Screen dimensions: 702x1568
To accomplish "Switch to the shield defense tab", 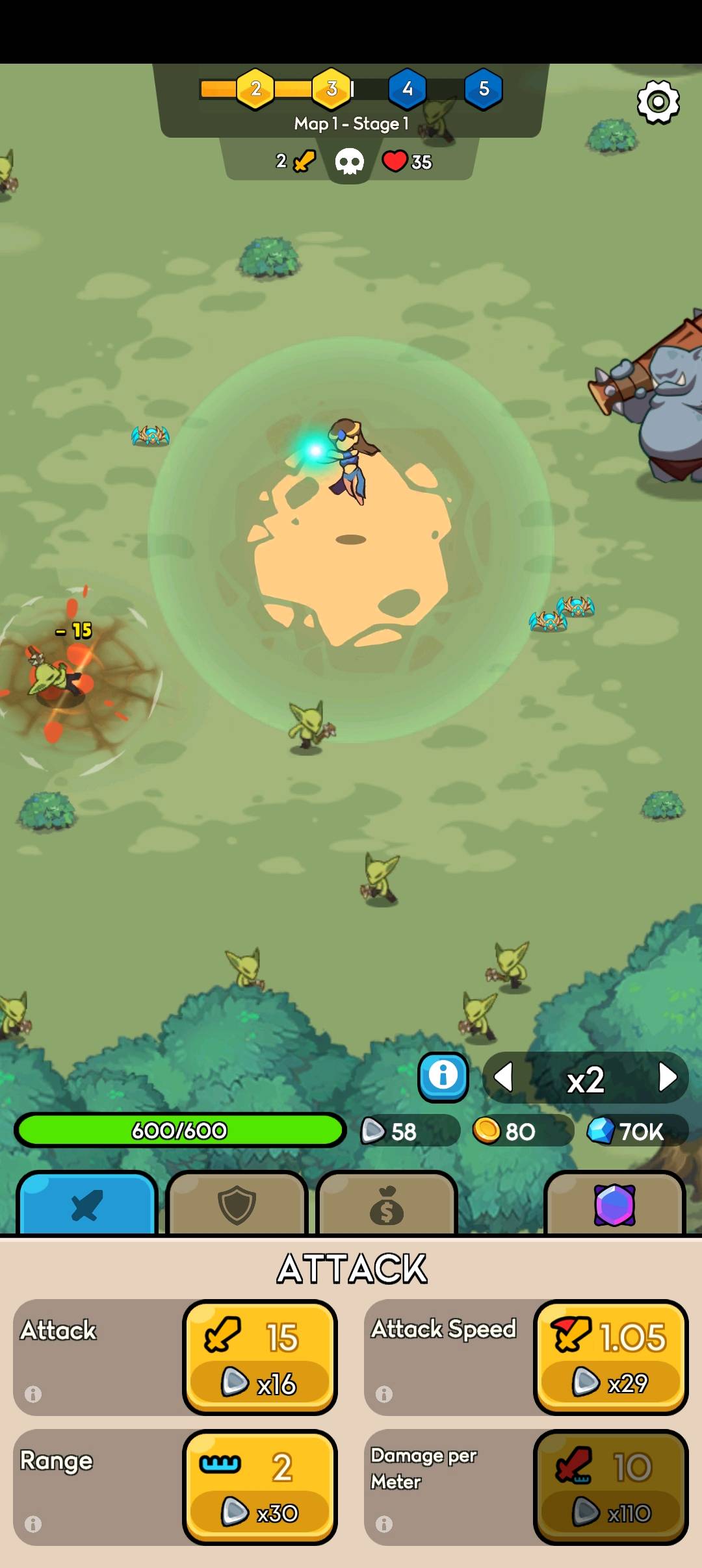I will click(237, 1205).
